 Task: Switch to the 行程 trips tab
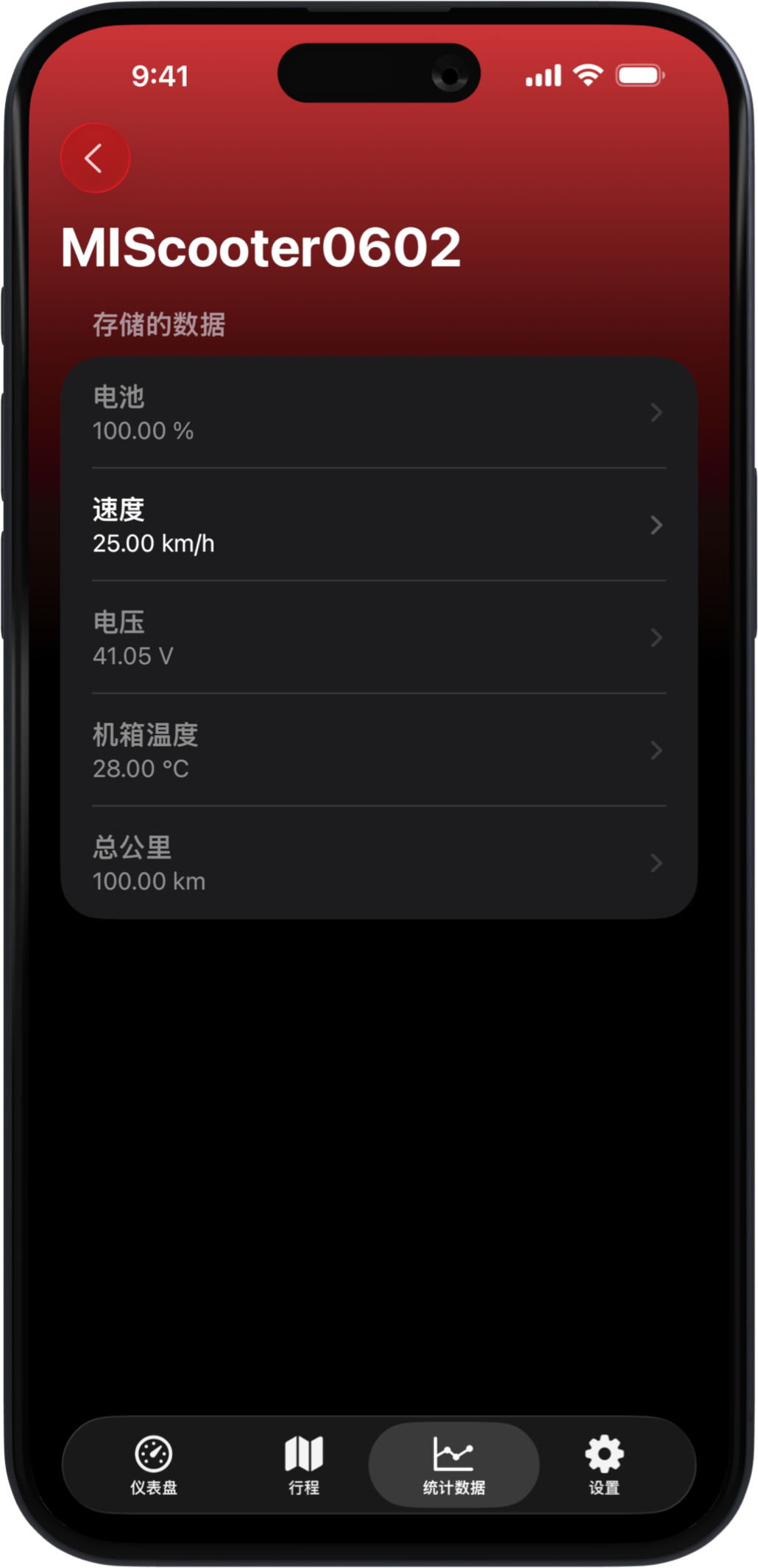click(x=303, y=1464)
